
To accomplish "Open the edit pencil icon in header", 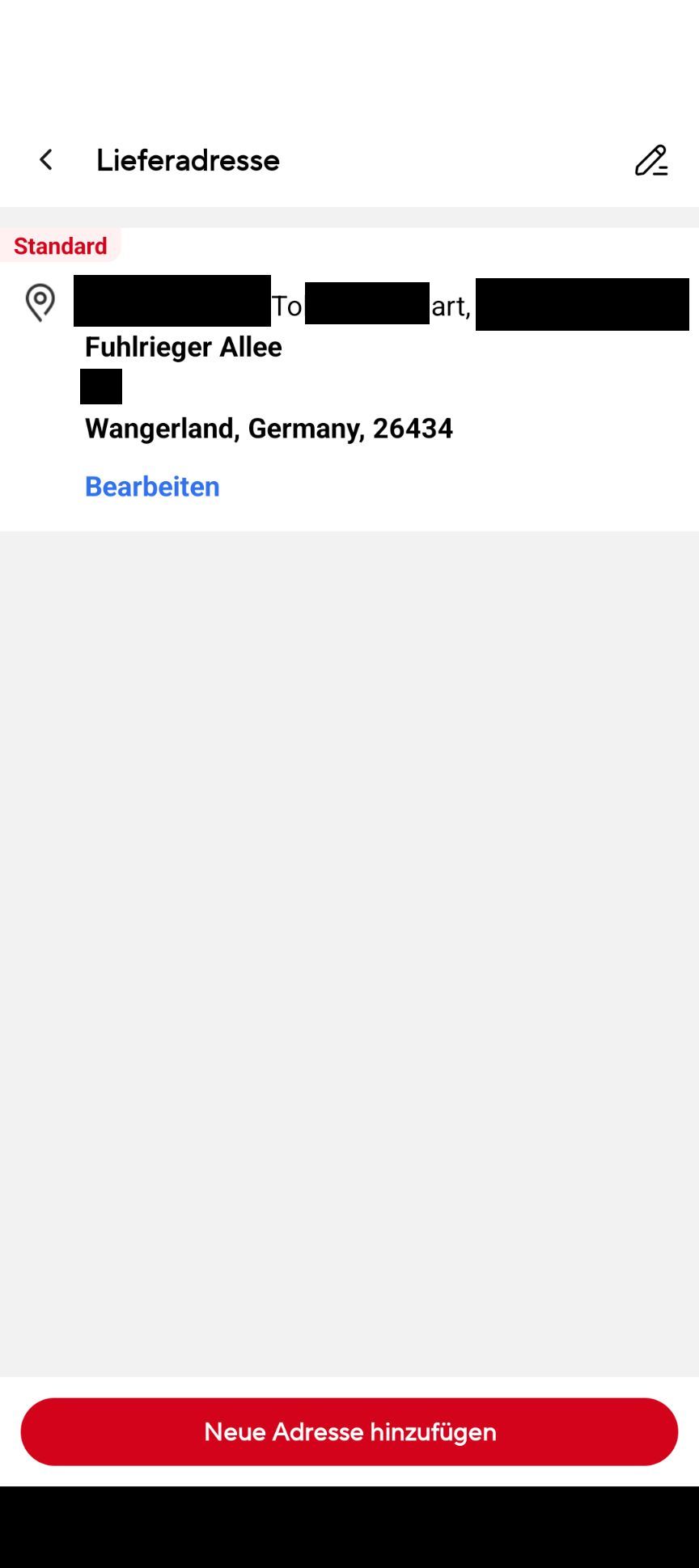I will [651, 160].
